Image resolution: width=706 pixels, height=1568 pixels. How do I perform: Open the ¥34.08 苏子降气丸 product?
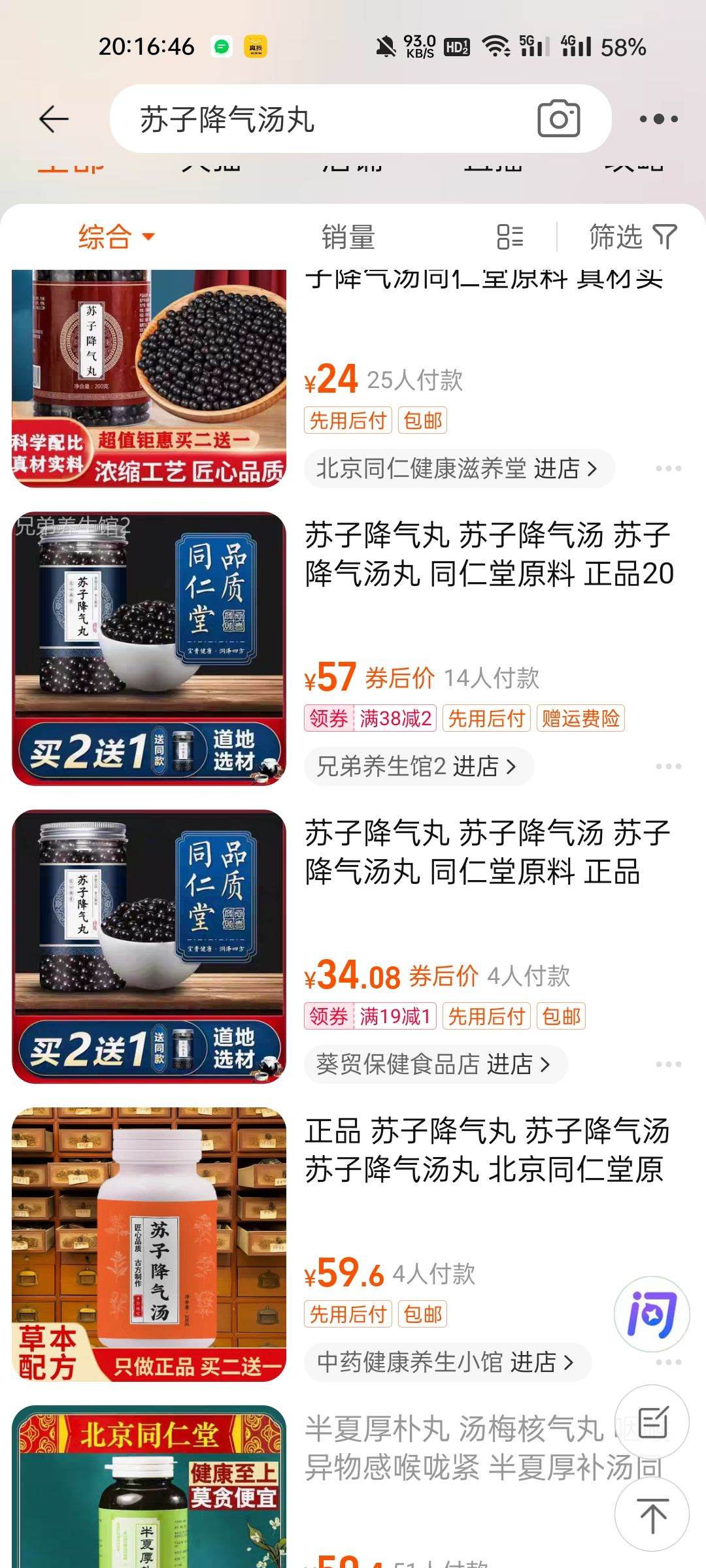(488, 852)
